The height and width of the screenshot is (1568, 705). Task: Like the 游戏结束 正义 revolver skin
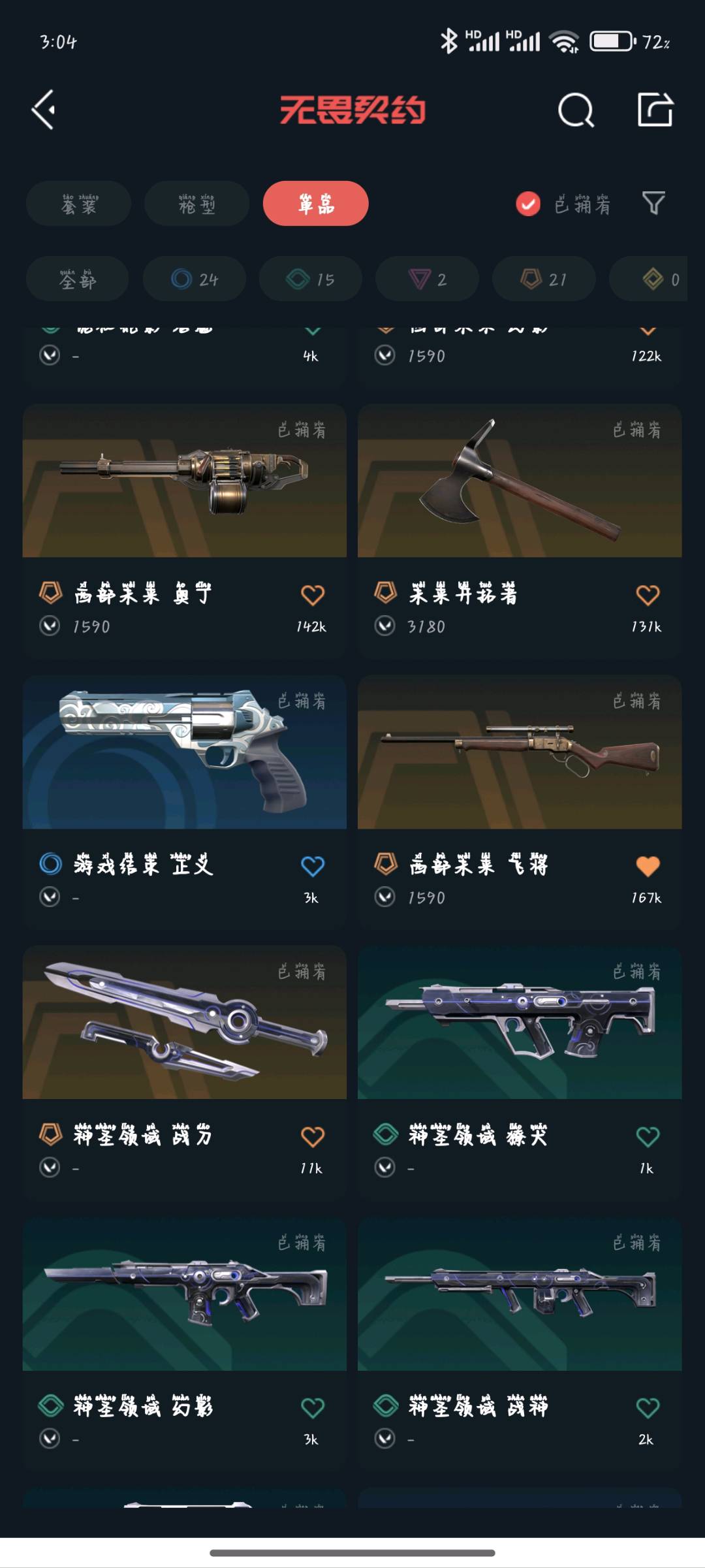pyautogui.click(x=313, y=866)
